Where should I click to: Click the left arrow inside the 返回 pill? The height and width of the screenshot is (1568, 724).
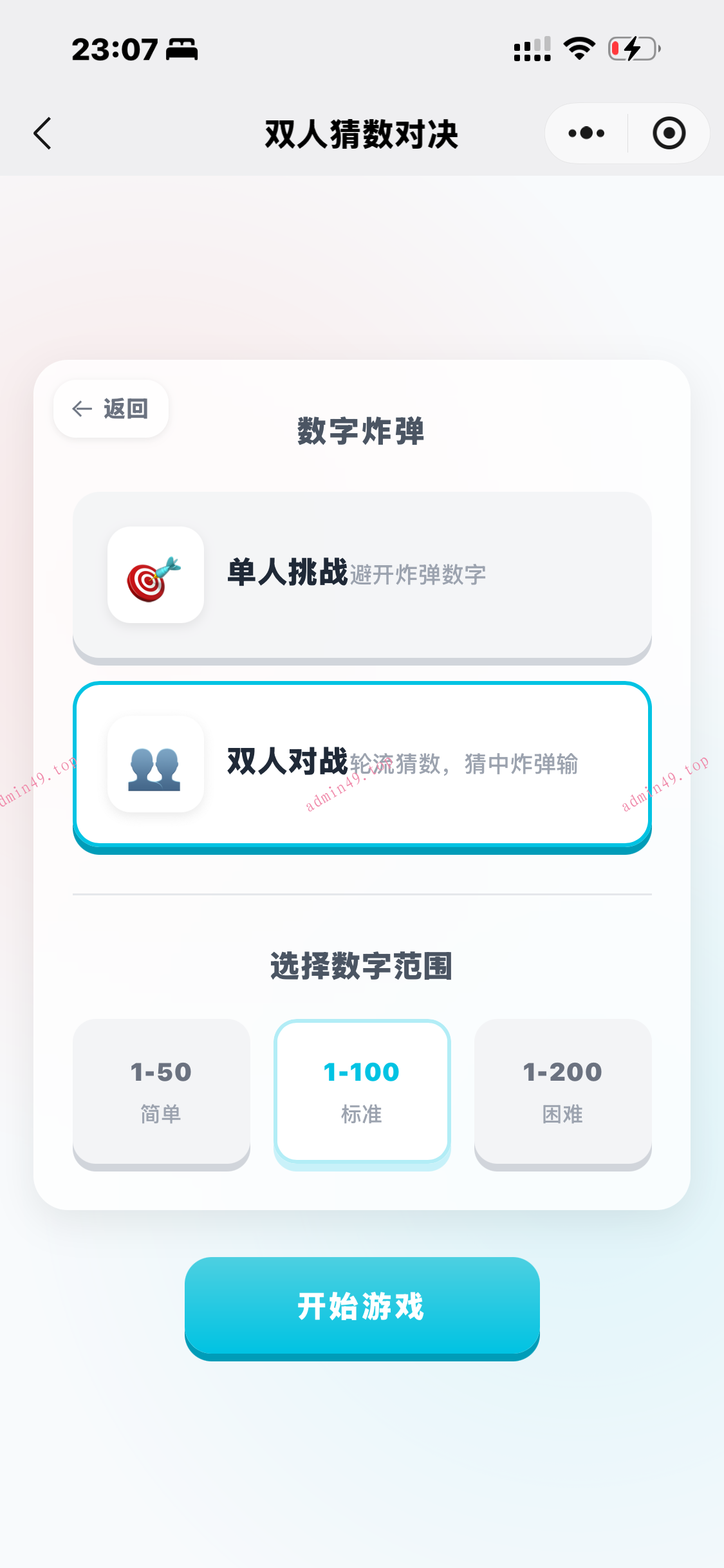(x=80, y=408)
